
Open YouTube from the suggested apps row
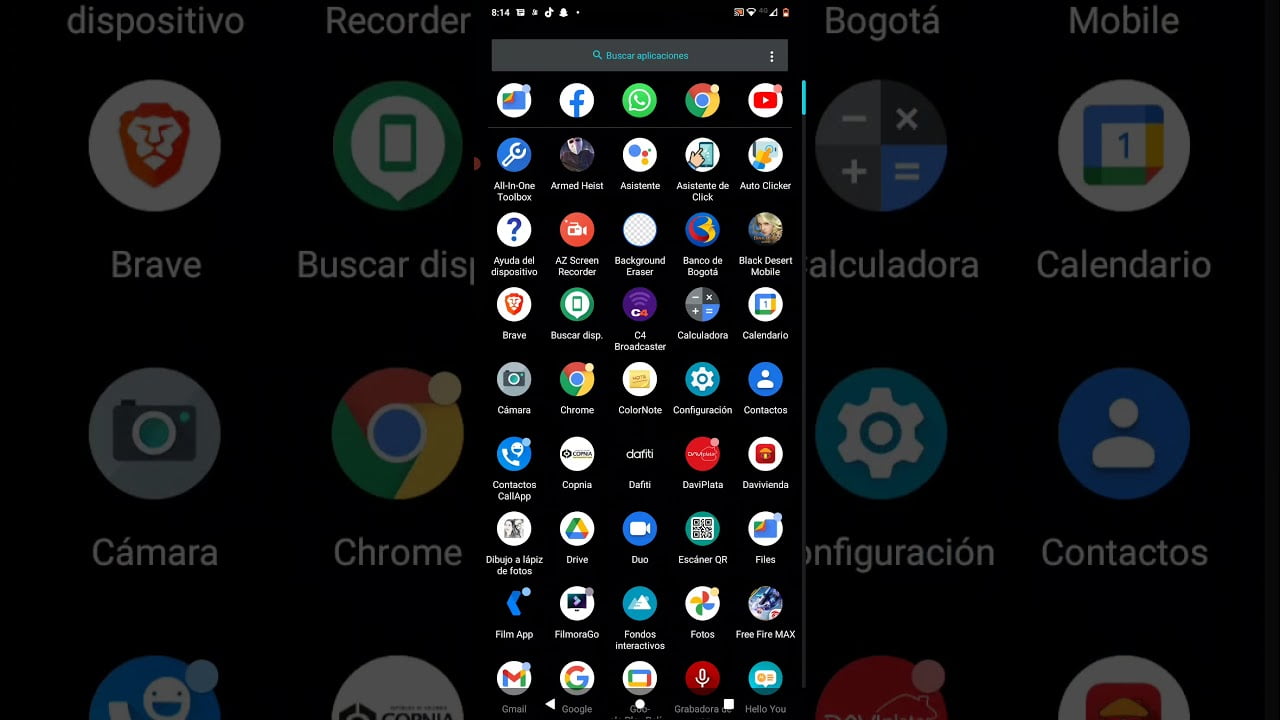click(x=765, y=100)
